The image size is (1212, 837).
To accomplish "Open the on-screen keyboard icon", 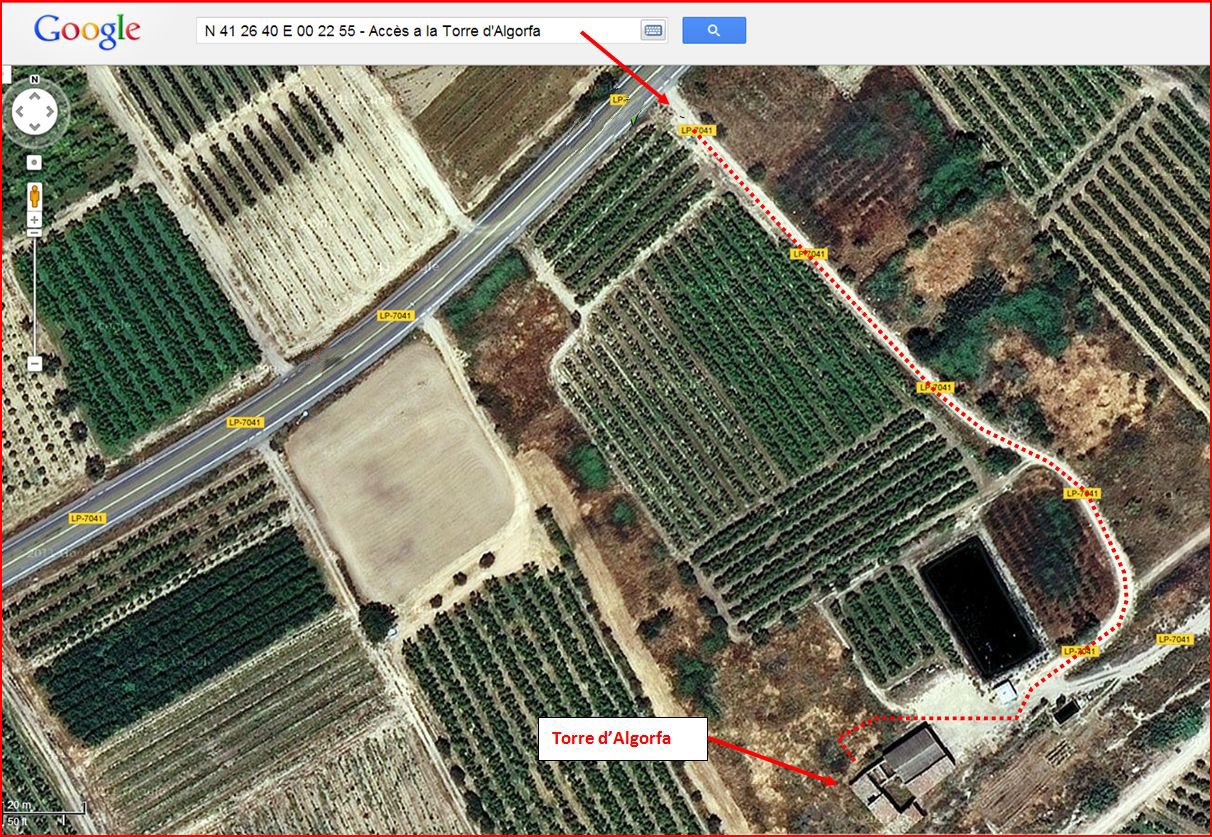I will pyautogui.click(x=653, y=30).
